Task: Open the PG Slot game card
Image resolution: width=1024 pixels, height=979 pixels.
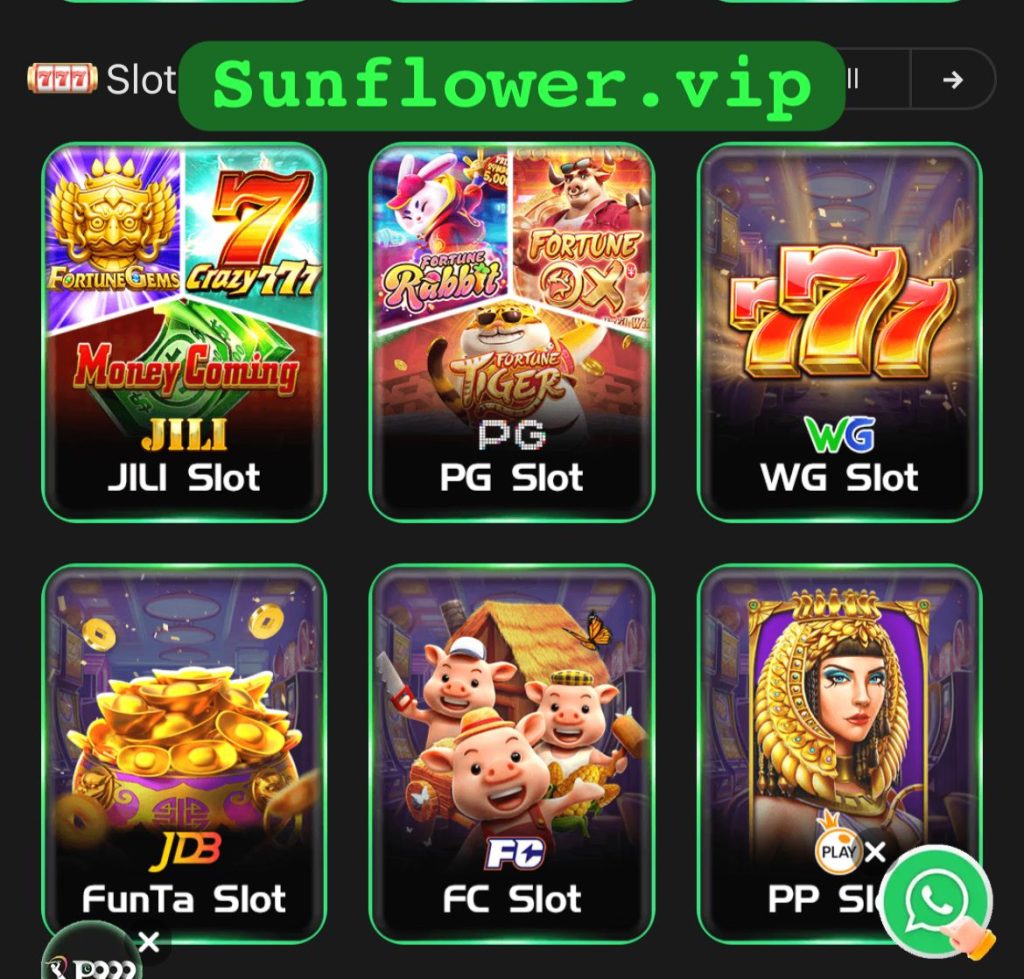Action: (512, 331)
